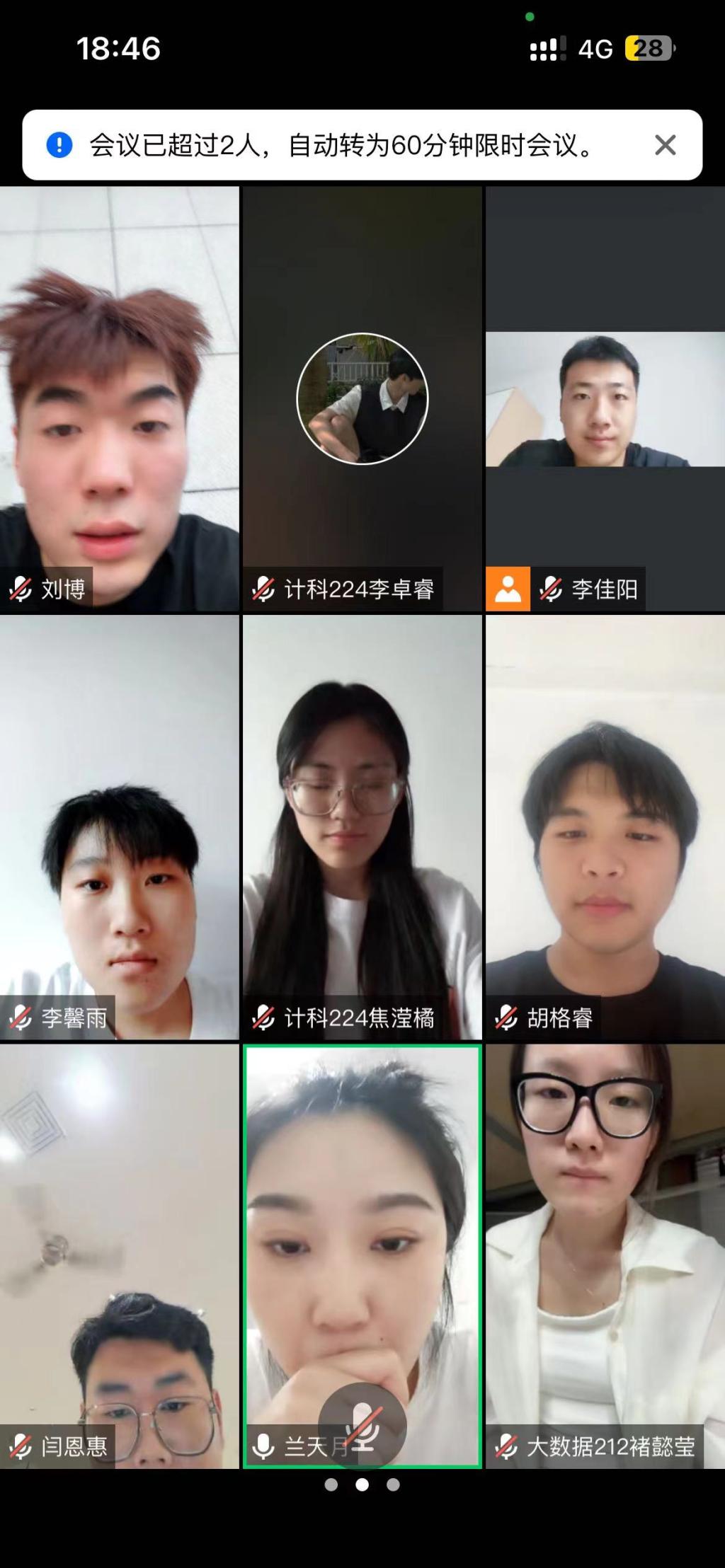Select the 计科224李卓睿 participant tile
Viewport: 725px width, 1568px height.
pyautogui.click(x=362, y=398)
